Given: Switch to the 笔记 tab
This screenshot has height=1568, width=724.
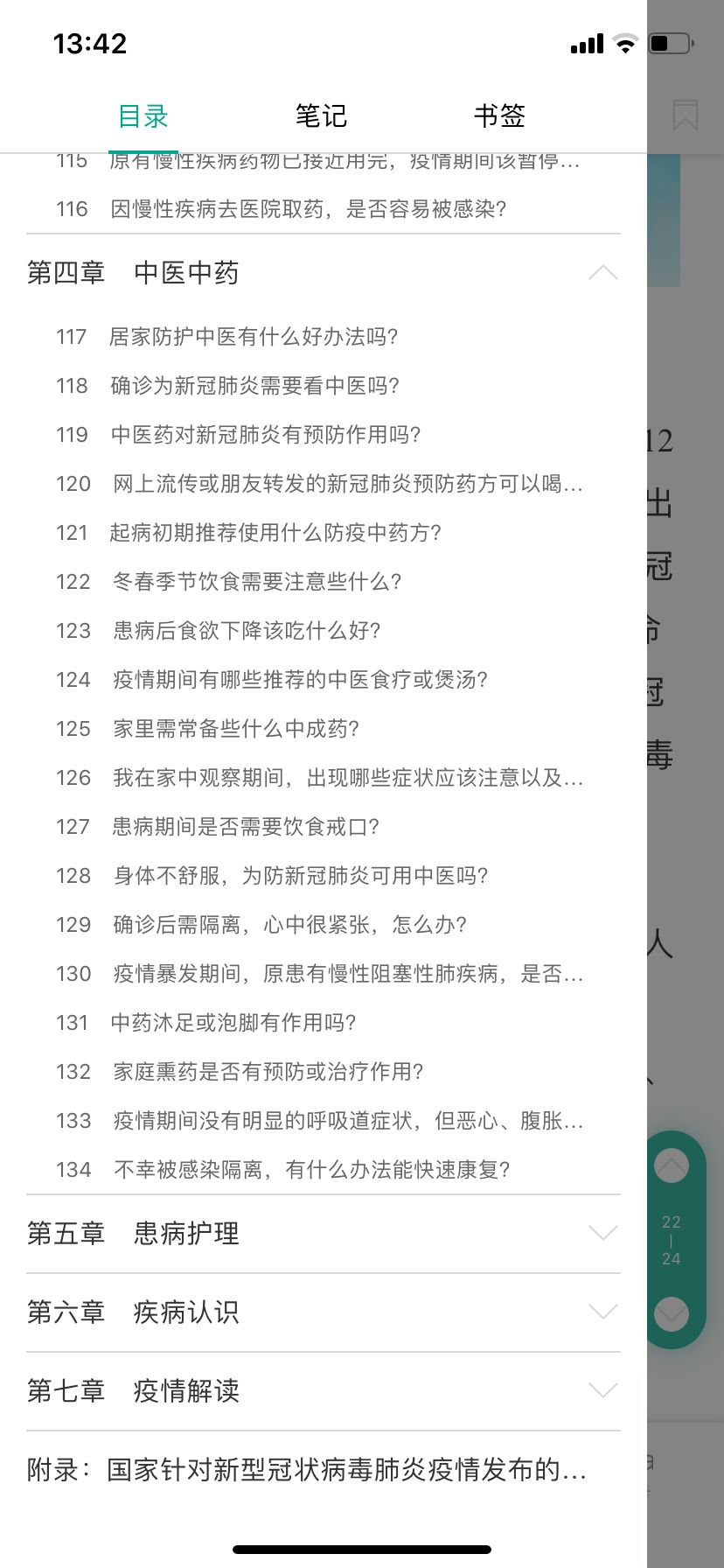Looking at the screenshot, I should [321, 115].
